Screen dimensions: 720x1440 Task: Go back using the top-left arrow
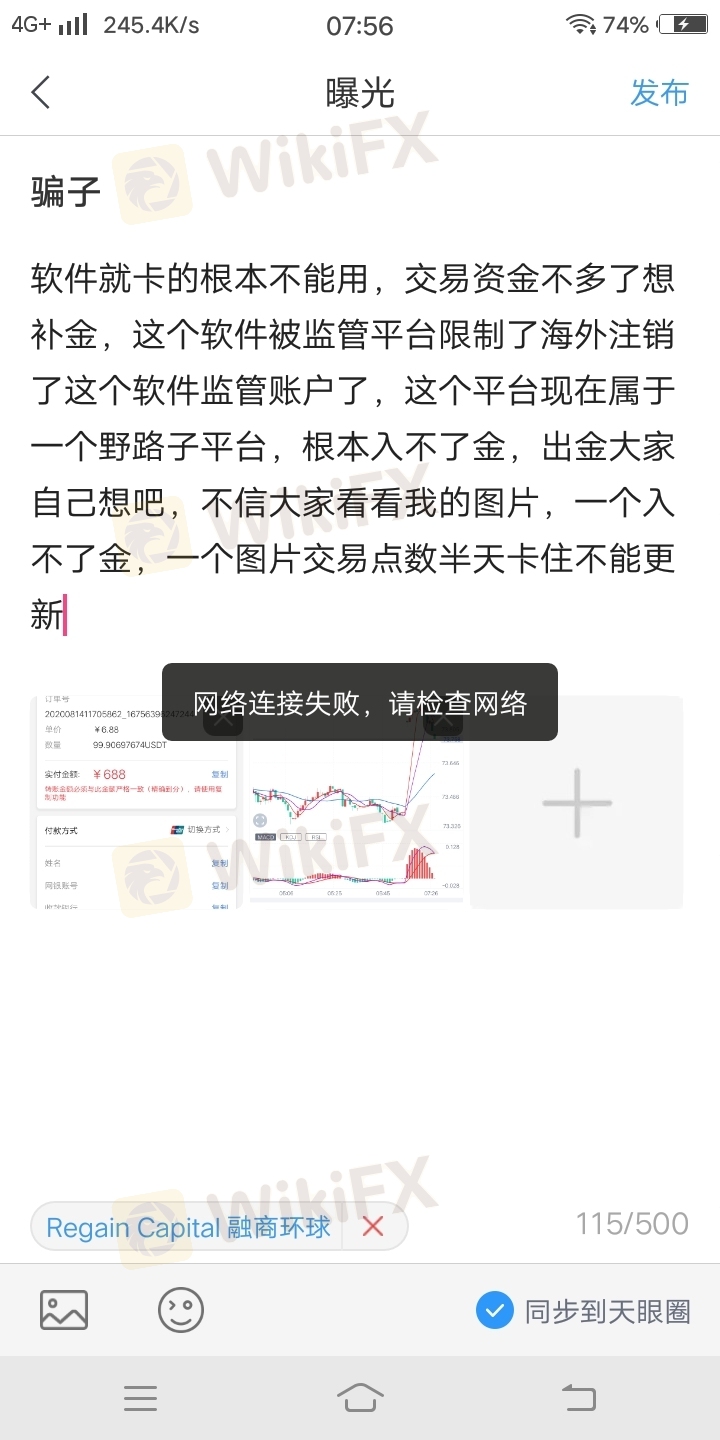[x=40, y=93]
